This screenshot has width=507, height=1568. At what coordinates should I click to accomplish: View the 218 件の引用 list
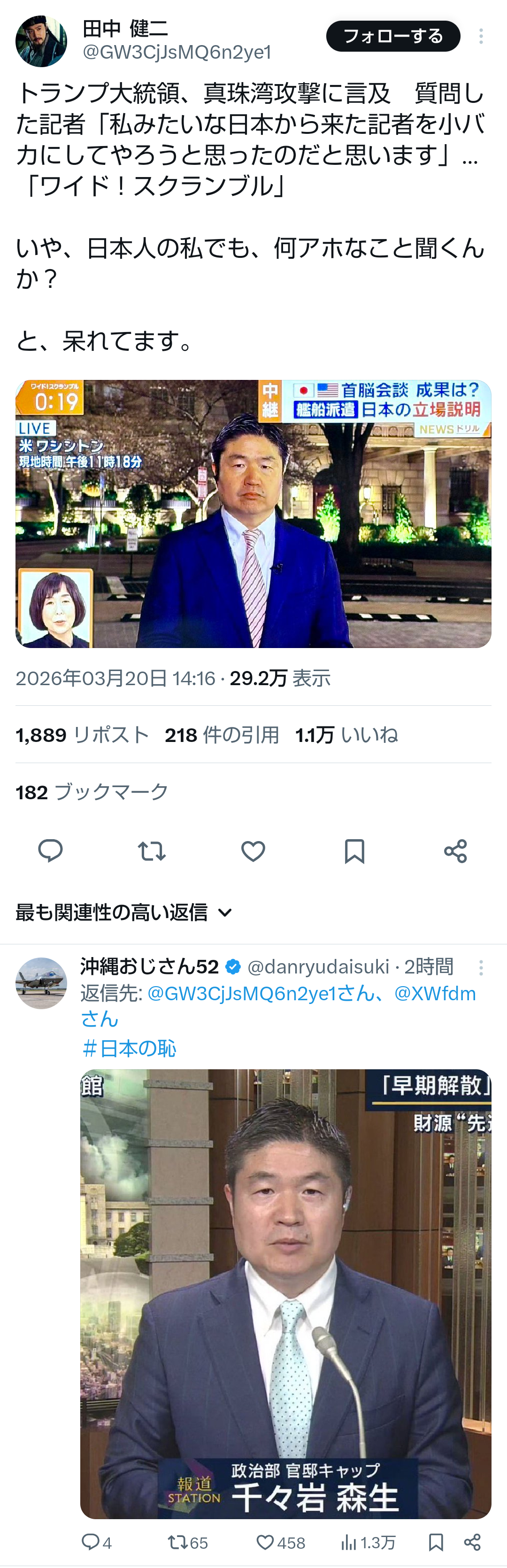(x=222, y=735)
